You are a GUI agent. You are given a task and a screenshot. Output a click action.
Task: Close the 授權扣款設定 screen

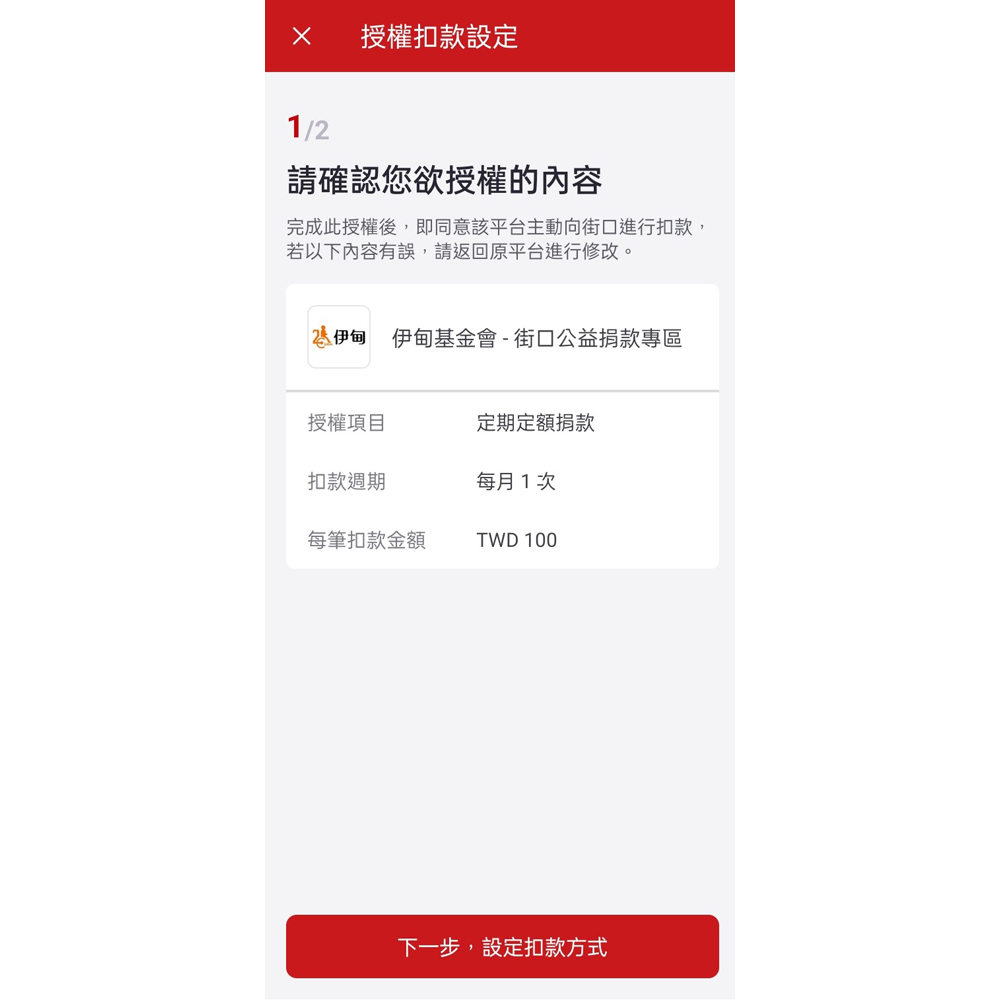pyautogui.click(x=301, y=37)
